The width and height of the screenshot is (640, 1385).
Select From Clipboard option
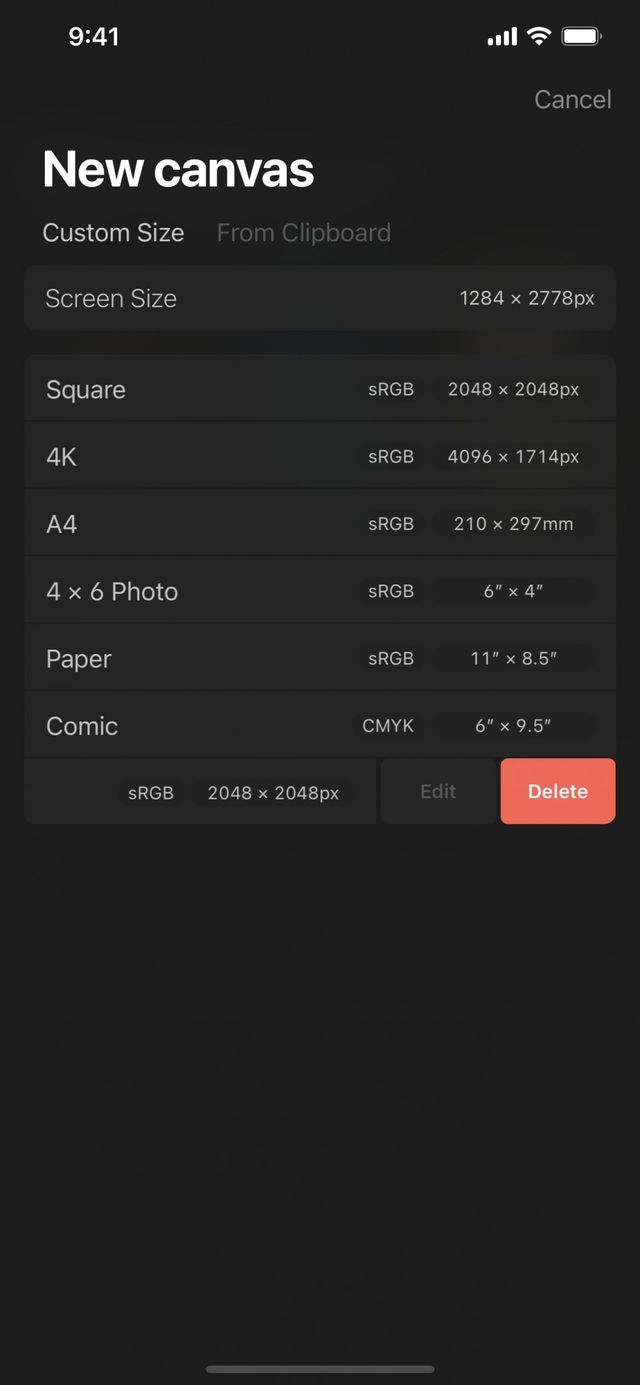click(x=303, y=233)
